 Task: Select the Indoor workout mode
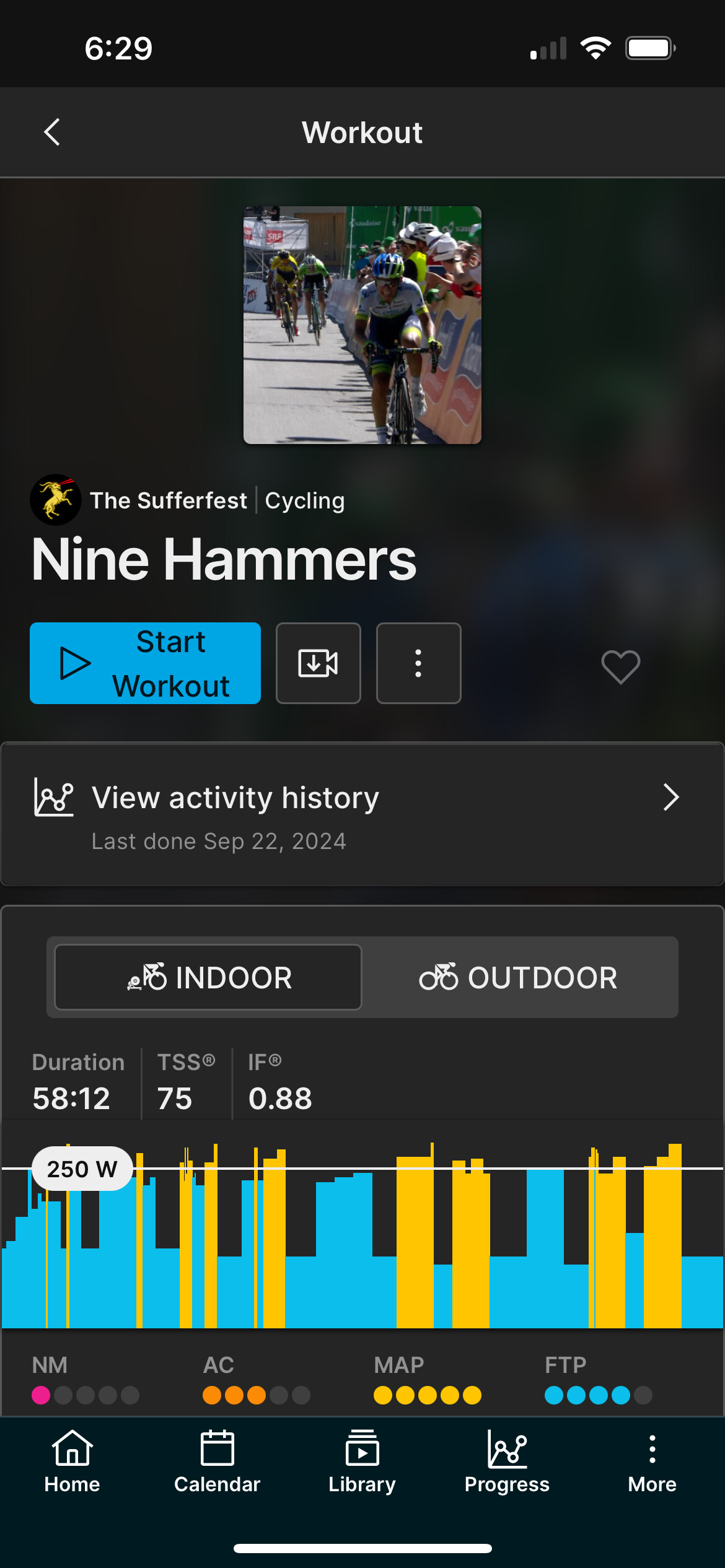208,977
